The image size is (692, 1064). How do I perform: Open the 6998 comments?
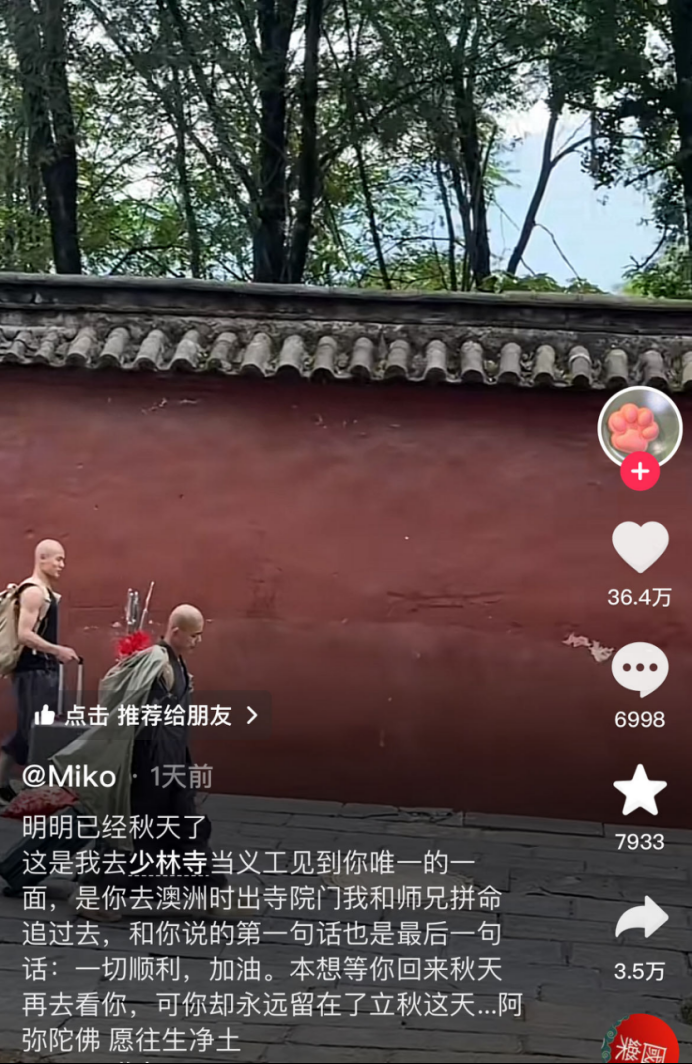tap(640, 670)
